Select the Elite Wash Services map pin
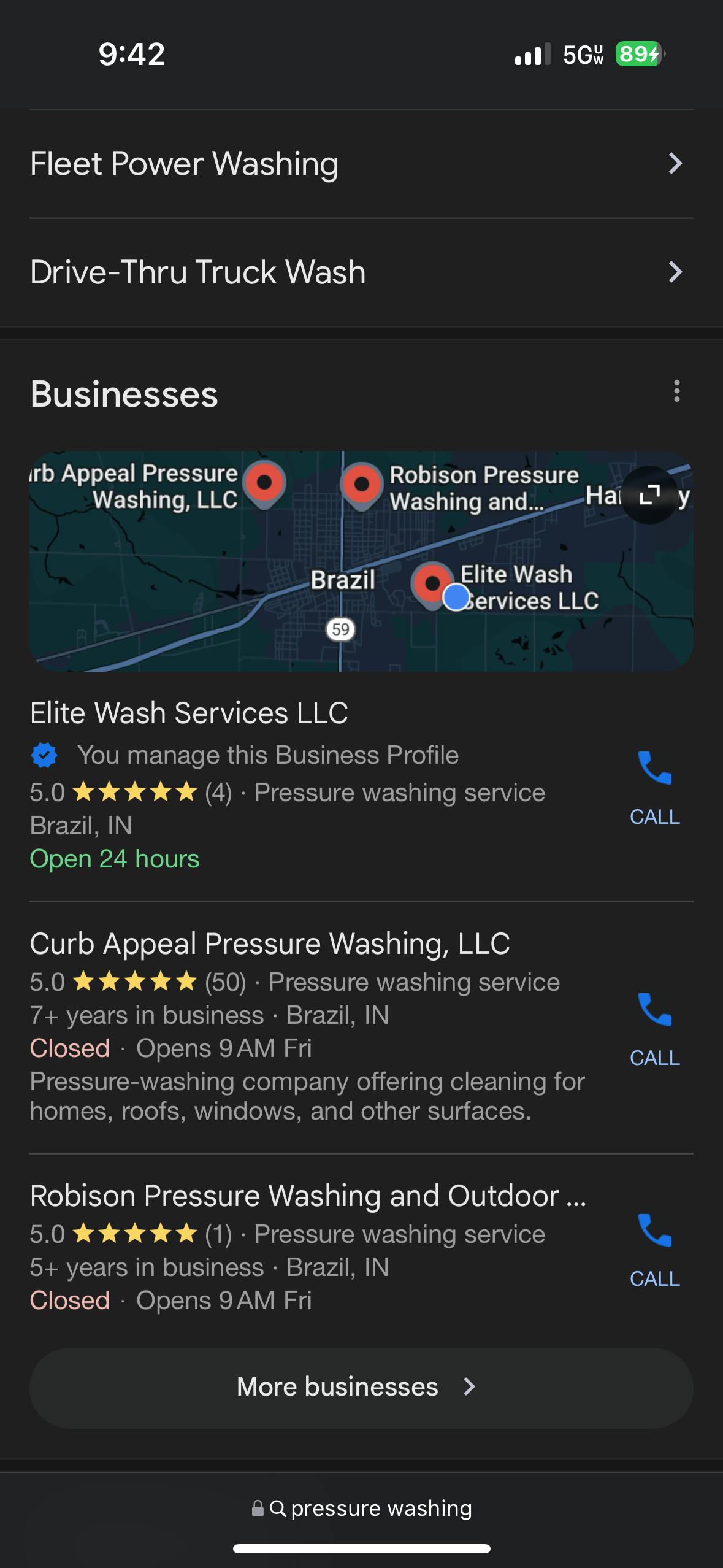This screenshot has width=723, height=1568. pos(432,583)
